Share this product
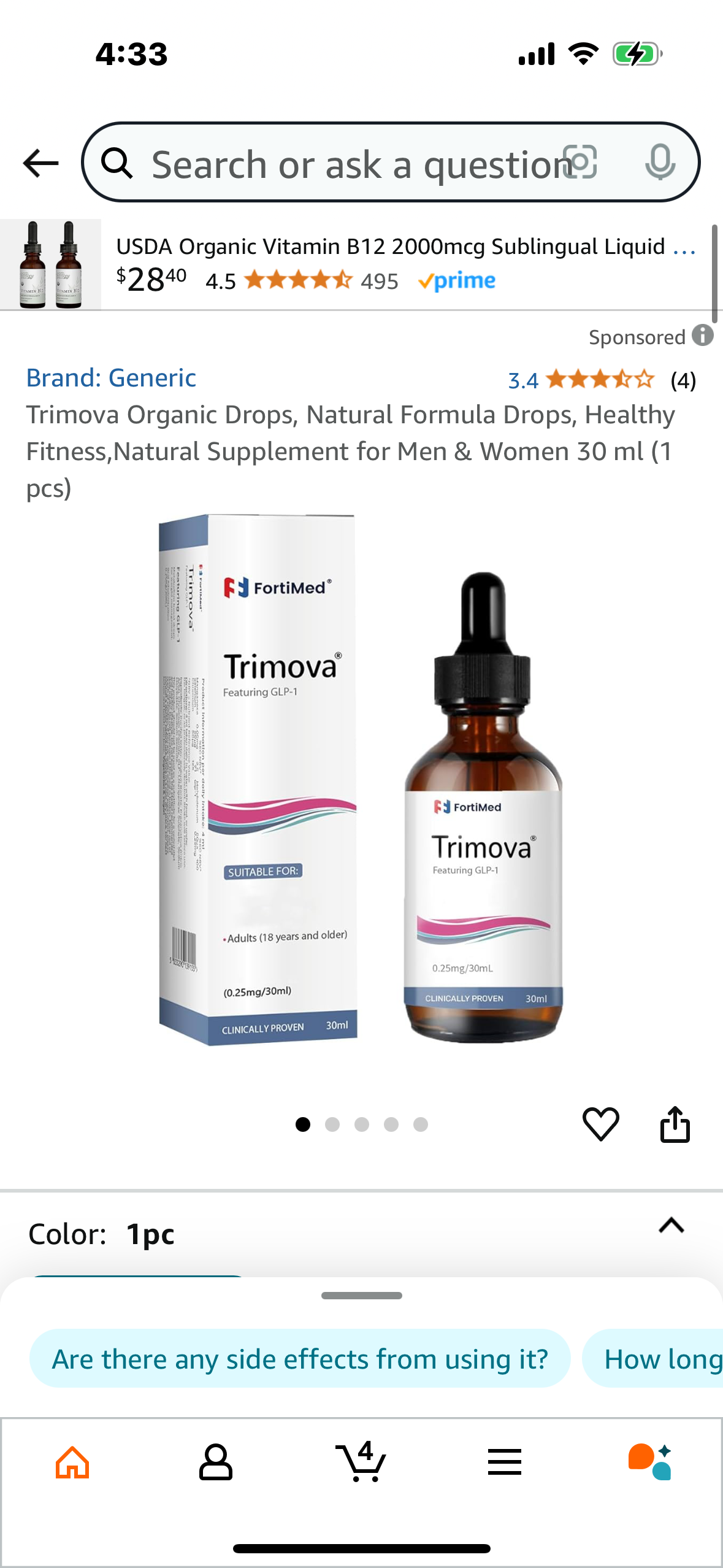 point(675,1124)
